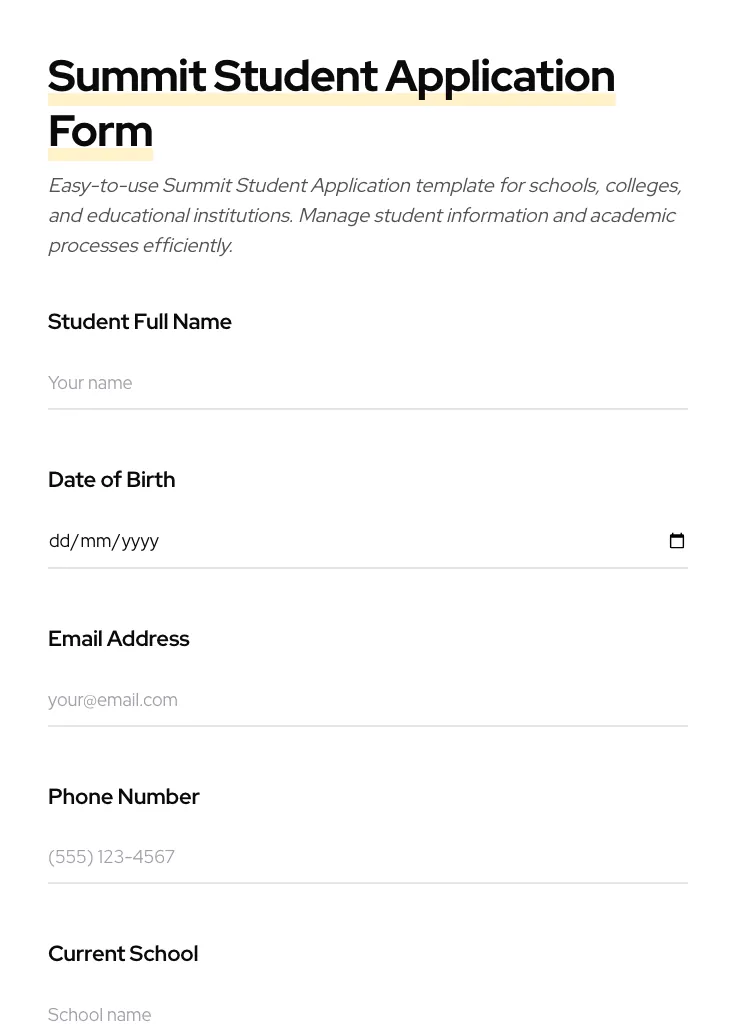This screenshot has height=1024, width=736.
Task: Click the Current School label
Action: (x=123, y=953)
